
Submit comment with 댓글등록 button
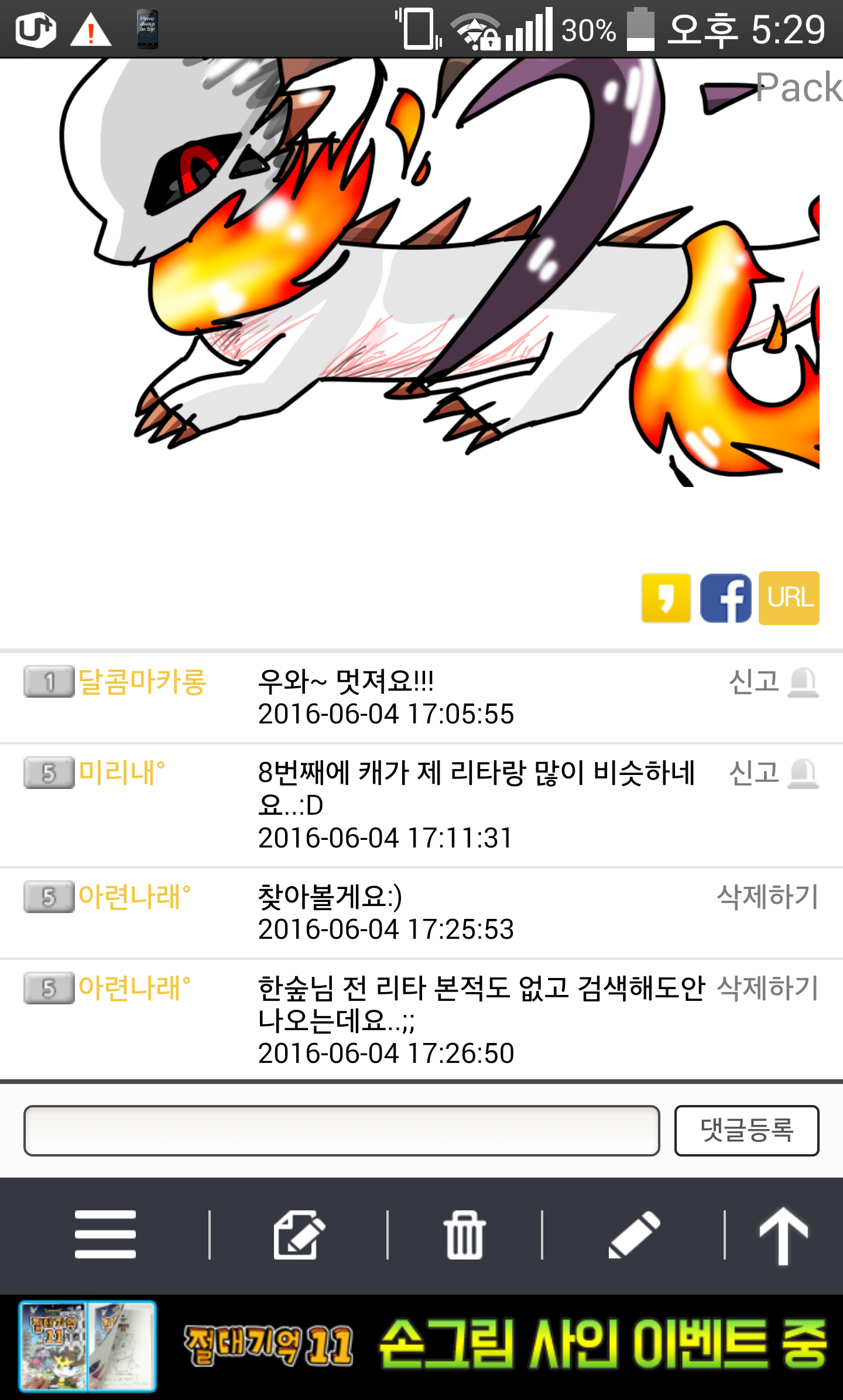click(x=746, y=1130)
